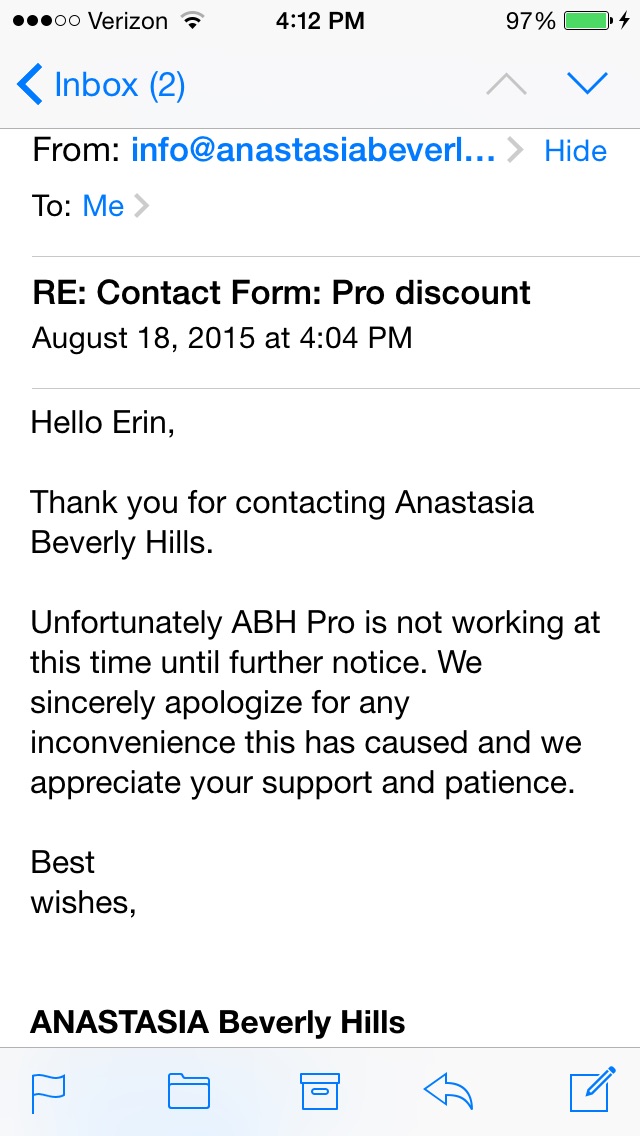Open the sender info@anastasiabeverl… contact
The width and height of the screenshot is (640, 1136).
point(313,151)
